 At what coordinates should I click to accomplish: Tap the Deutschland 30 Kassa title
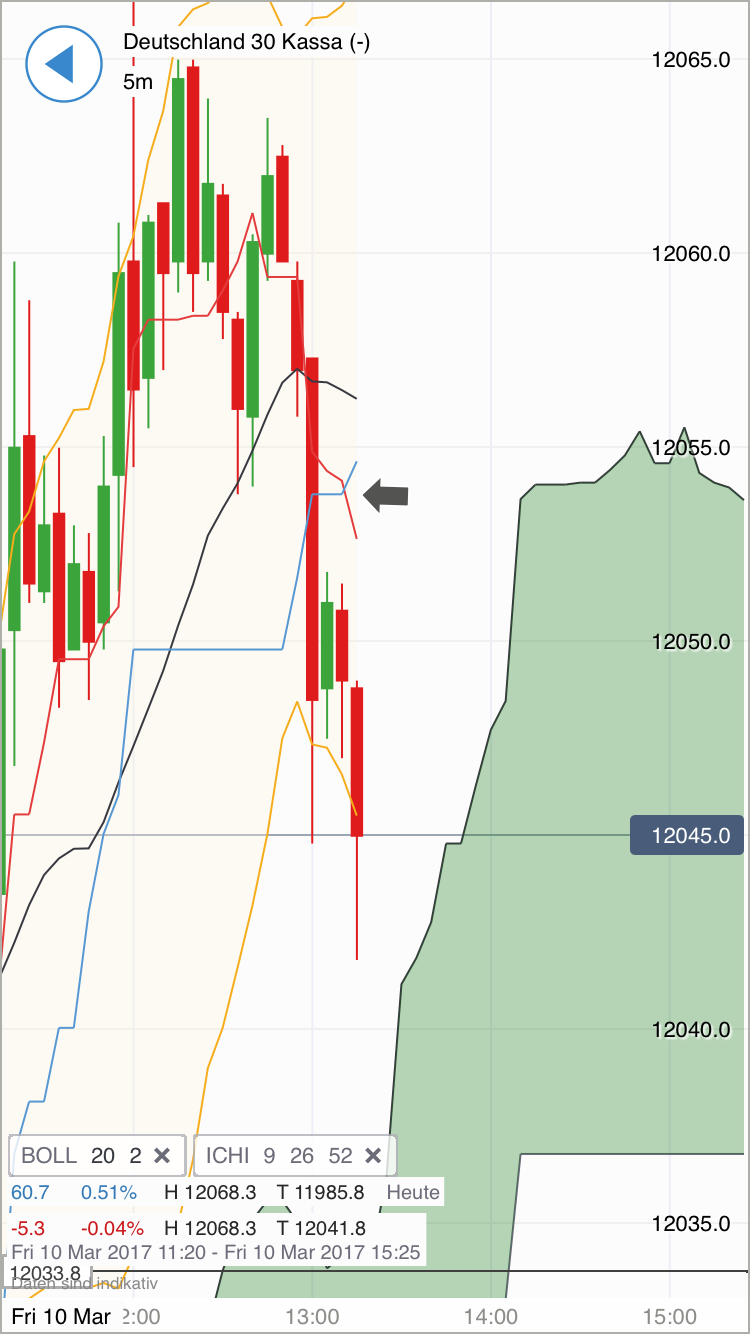[x=245, y=42]
